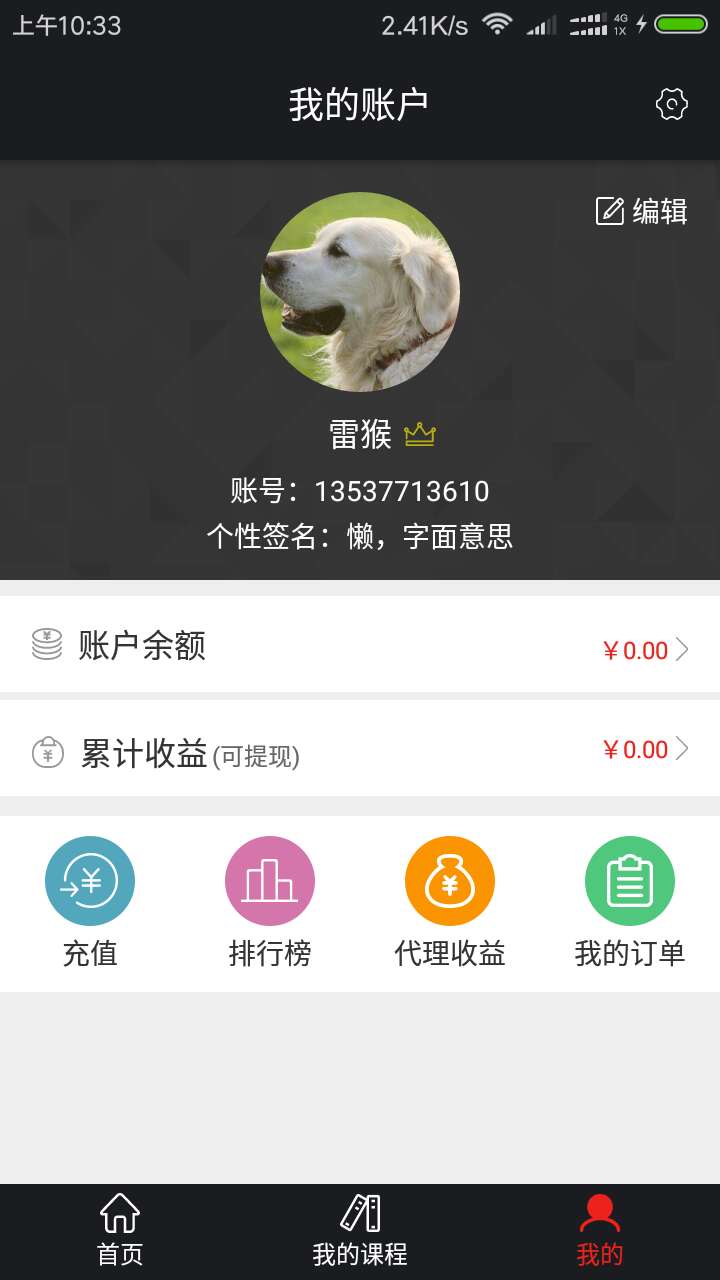Tap 编辑 to edit profile
This screenshot has width=720, height=1280.
tap(642, 211)
